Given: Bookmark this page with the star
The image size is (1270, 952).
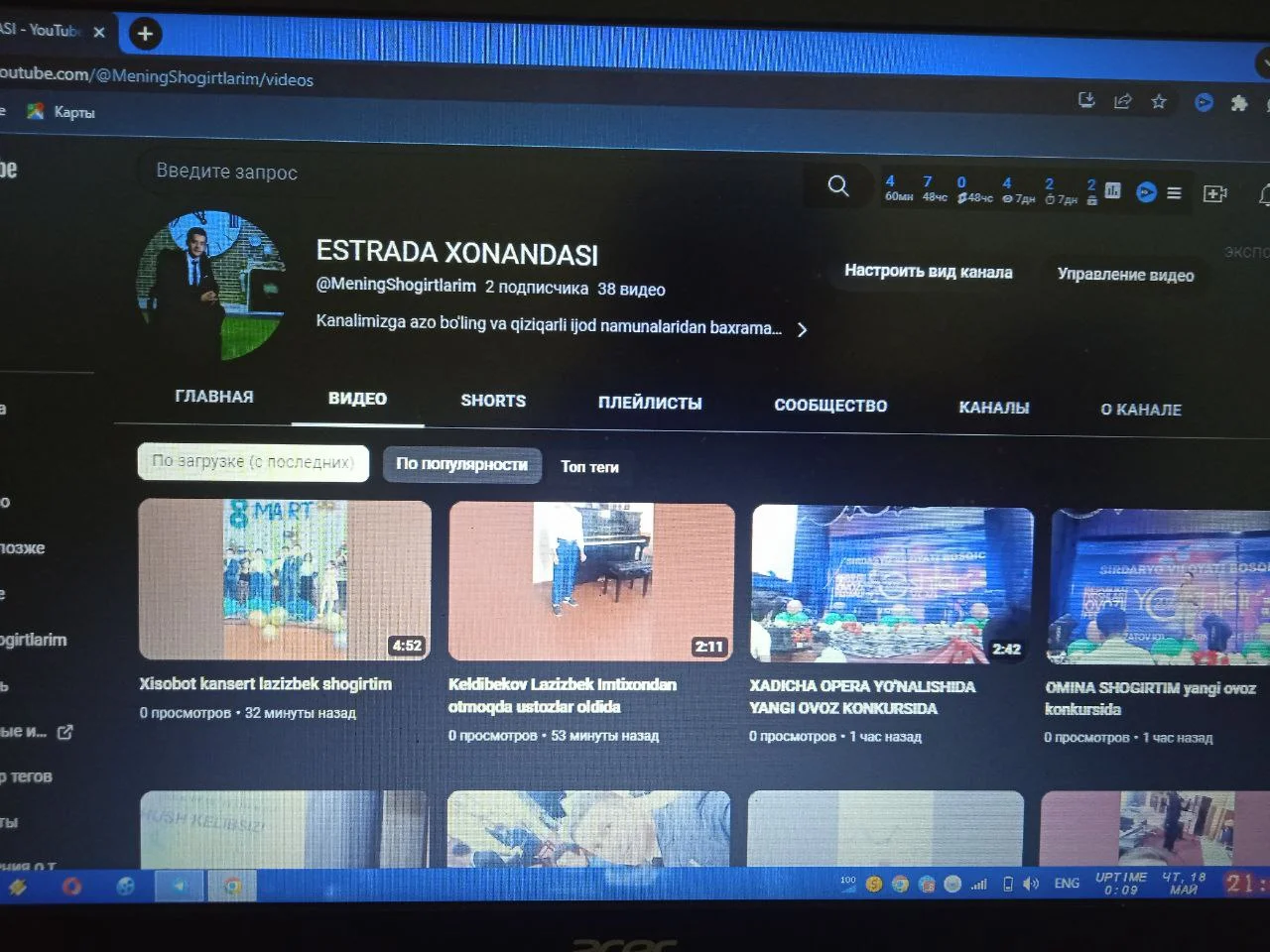Looking at the screenshot, I should click(1159, 101).
